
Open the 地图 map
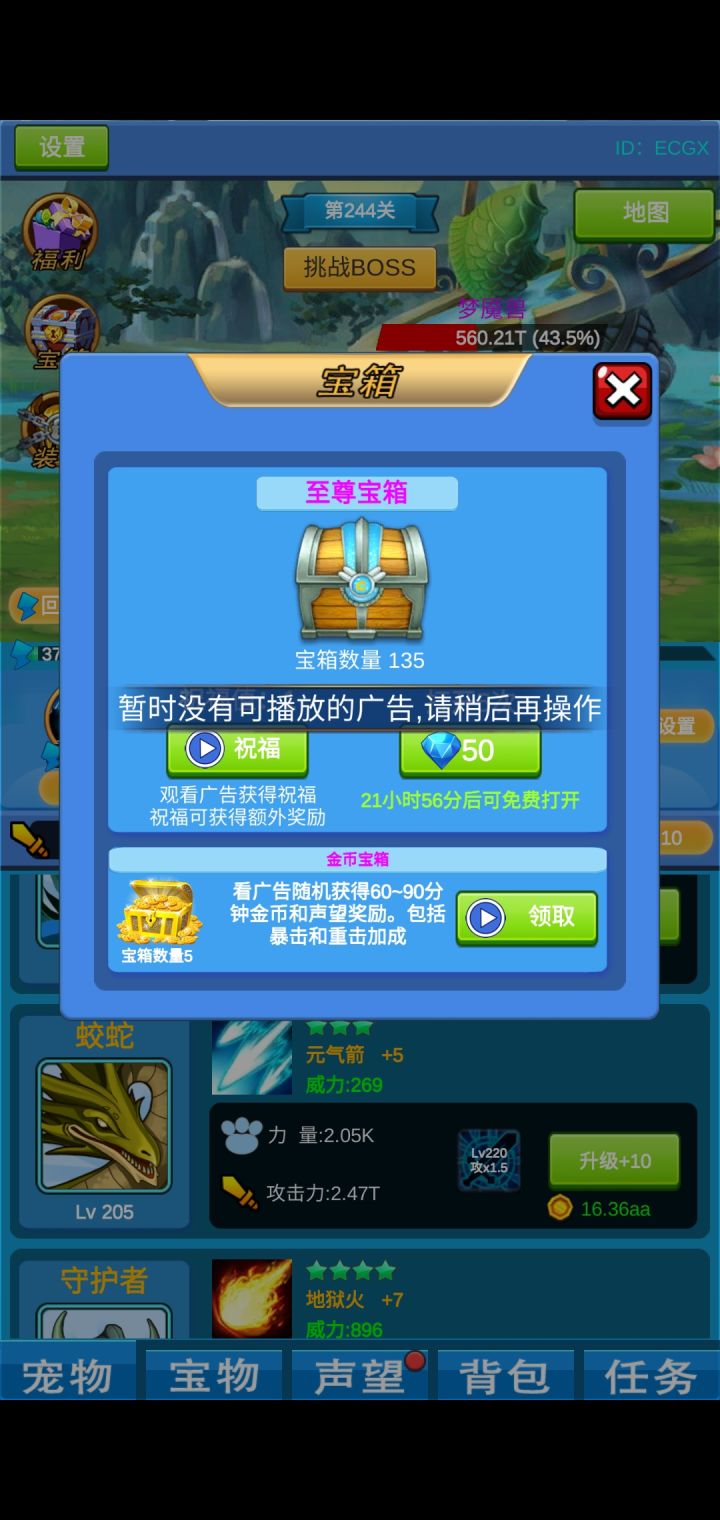[644, 214]
